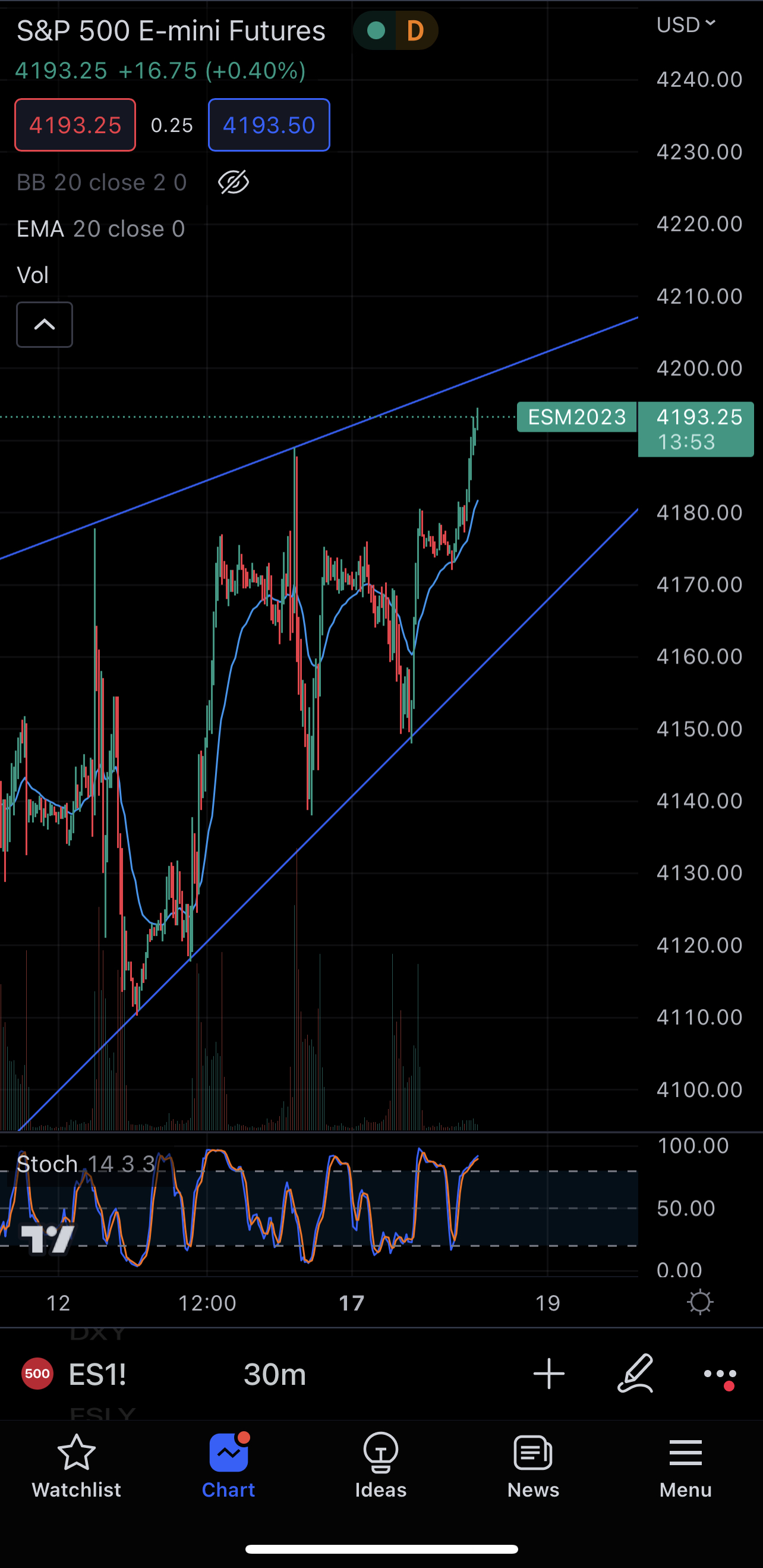Change the 30m timeframe interval

click(275, 1374)
